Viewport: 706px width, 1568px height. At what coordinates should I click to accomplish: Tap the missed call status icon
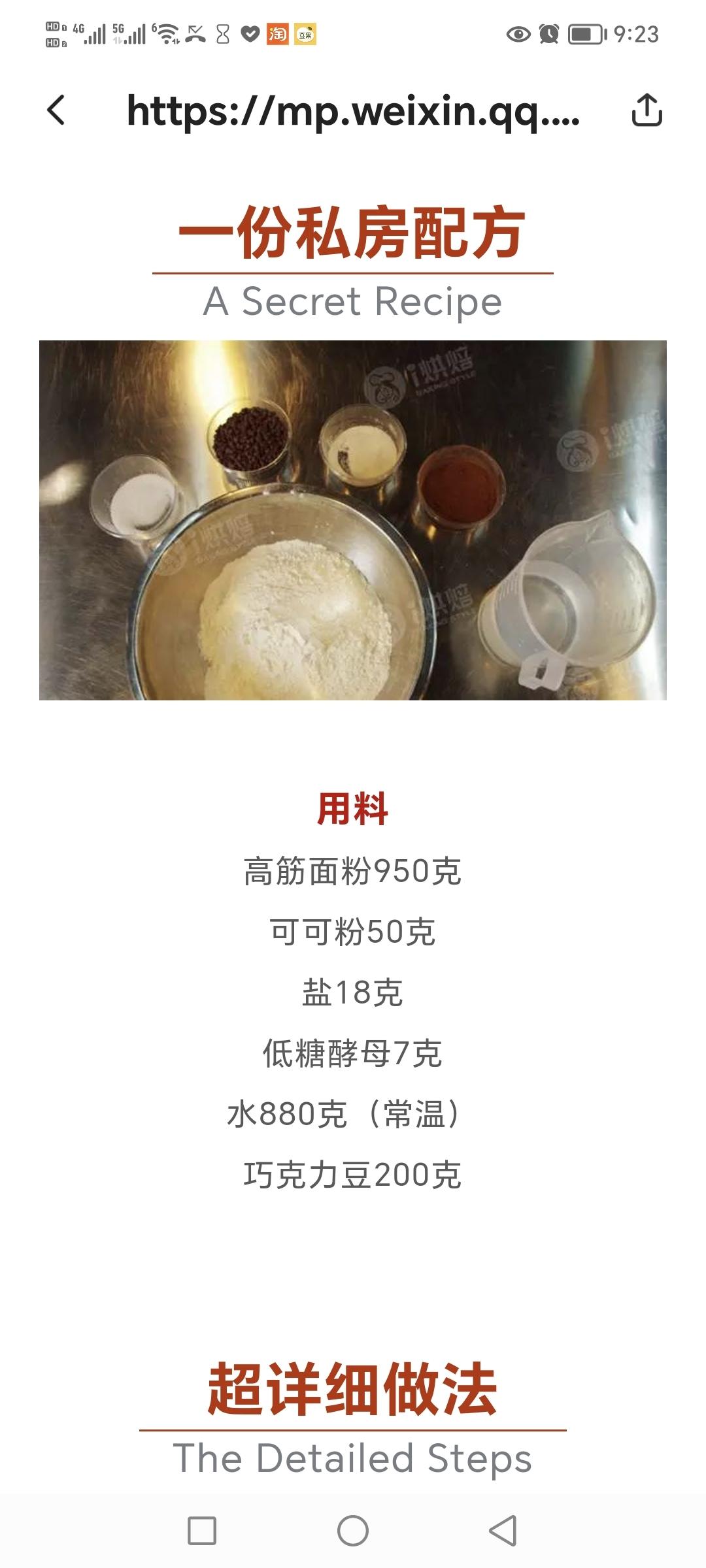point(195,34)
